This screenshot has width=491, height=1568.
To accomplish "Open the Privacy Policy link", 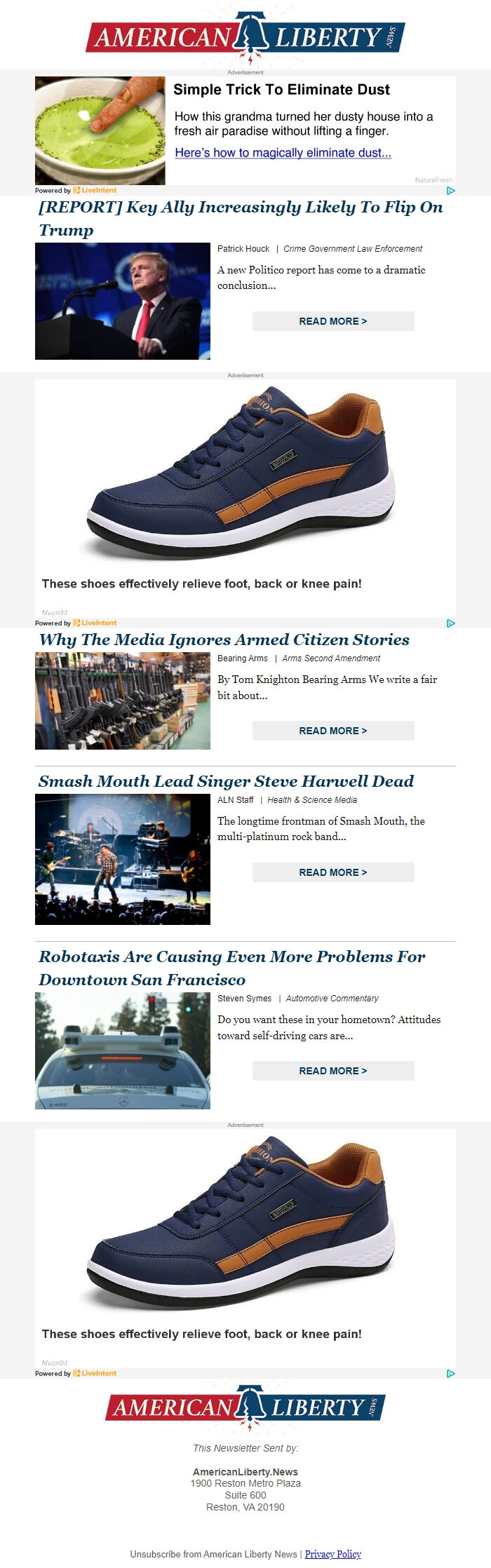I will click(332, 1554).
